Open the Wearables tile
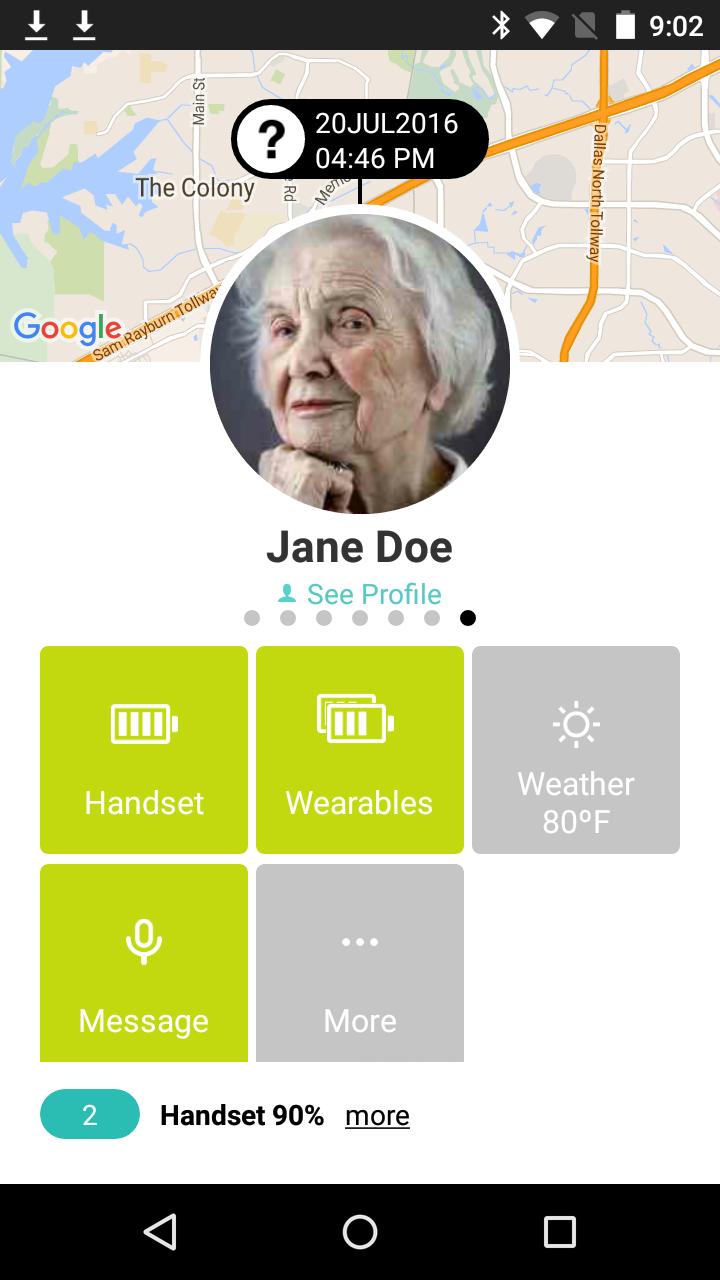This screenshot has width=720, height=1280. [x=360, y=750]
